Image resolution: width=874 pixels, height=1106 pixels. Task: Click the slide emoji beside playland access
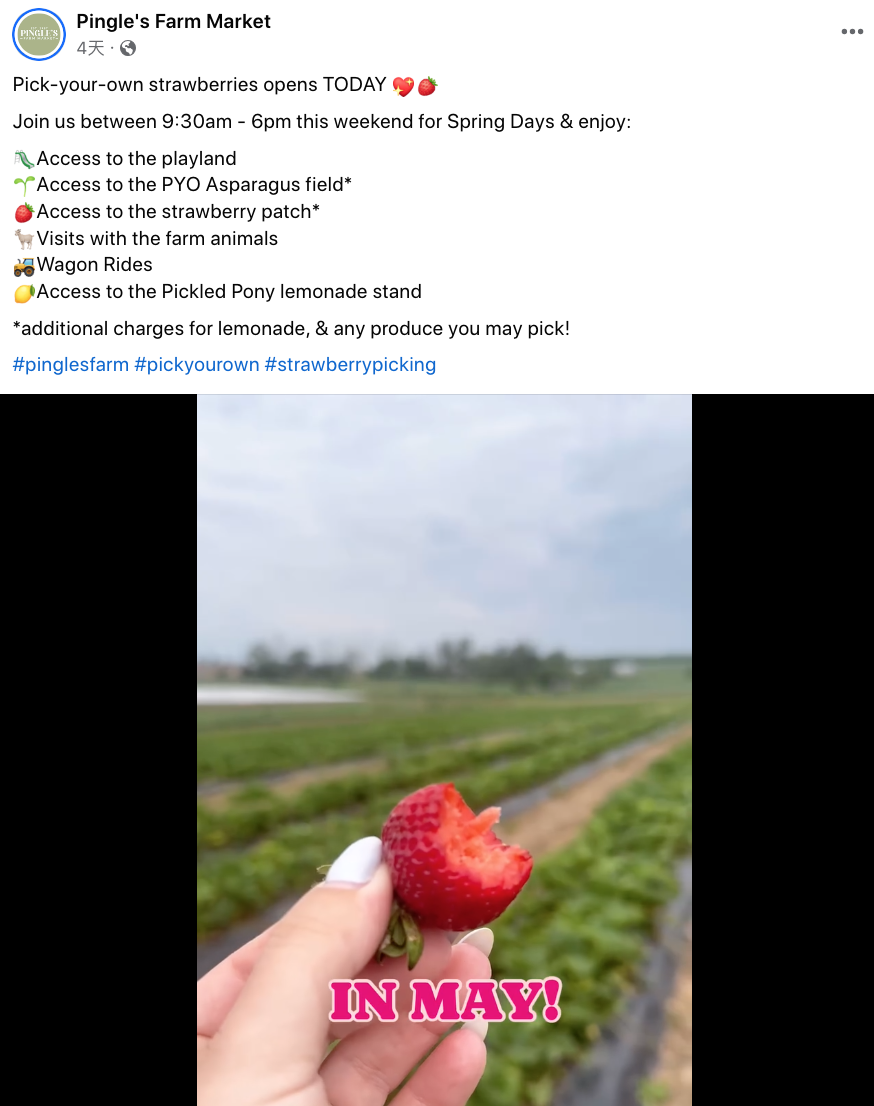[x=22, y=158]
